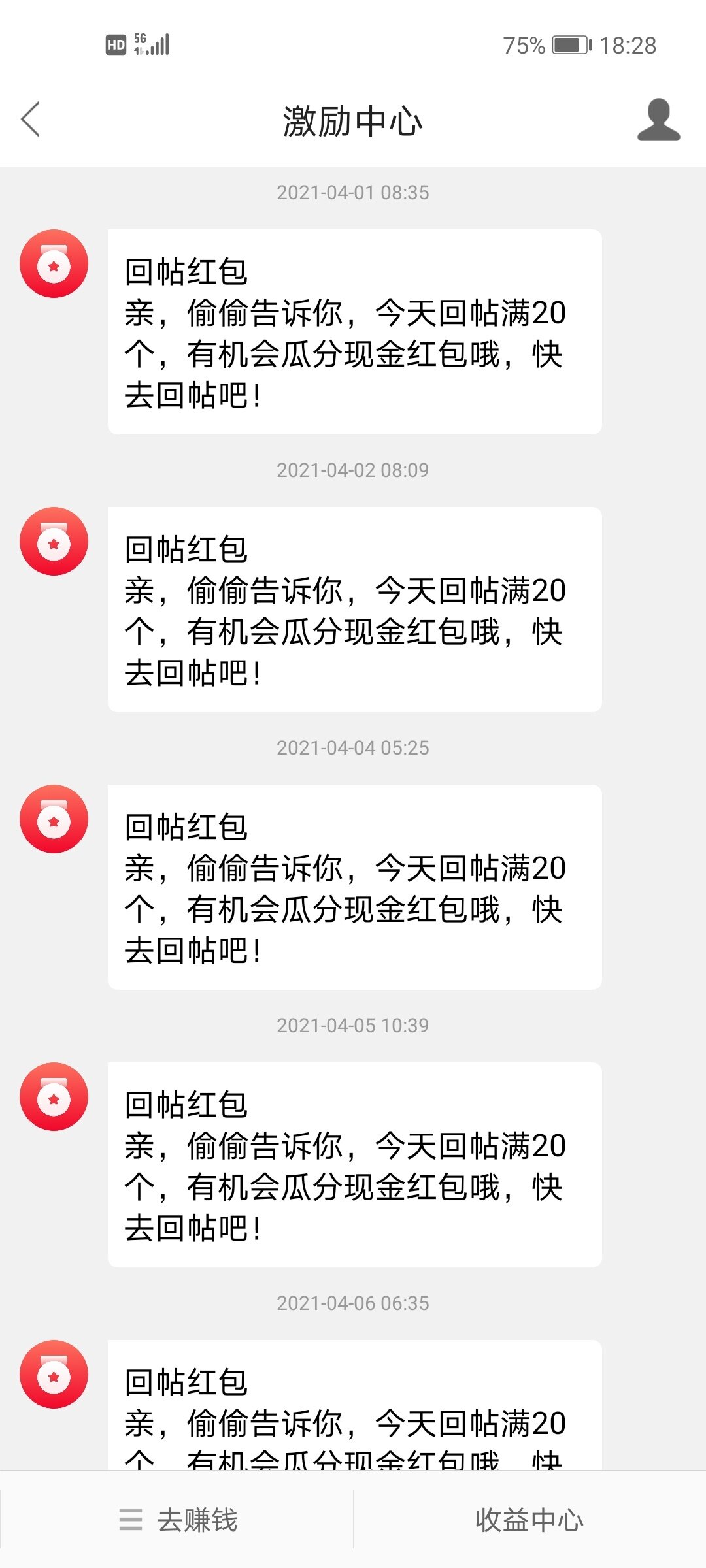
Task: Open the 回帖红包 message from 2021-04-05
Action: tap(354, 1165)
